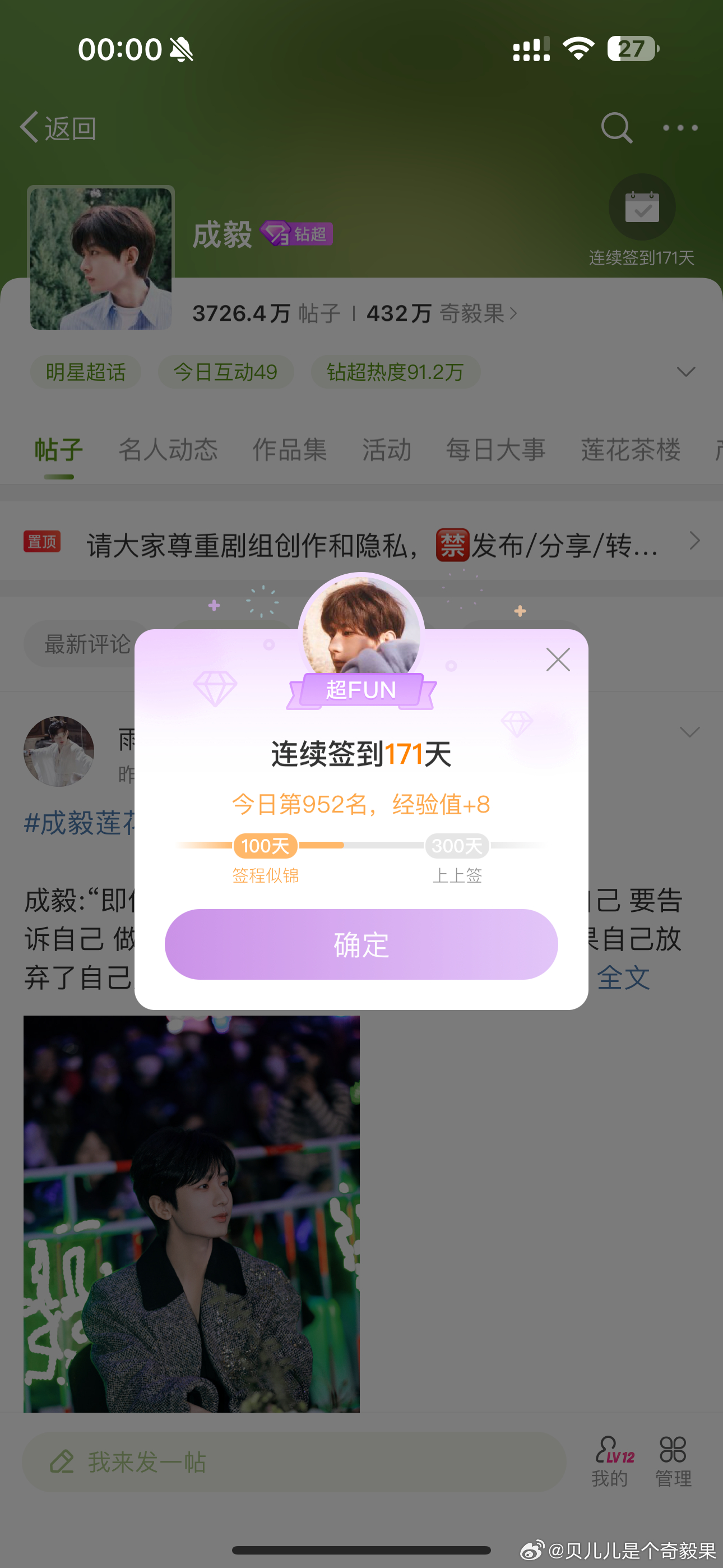
Task: Close the 连续签到171天 check-in popup
Action: 558,659
